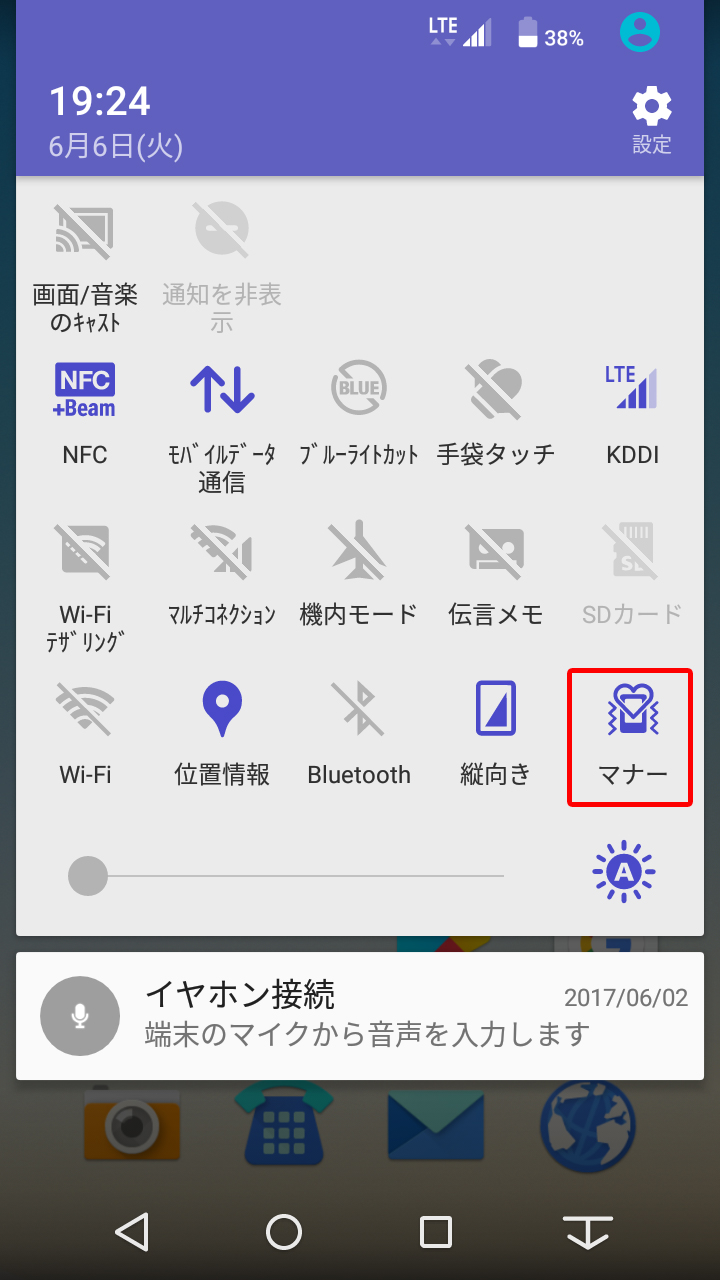Enable 伝言メモ

pos(495,572)
